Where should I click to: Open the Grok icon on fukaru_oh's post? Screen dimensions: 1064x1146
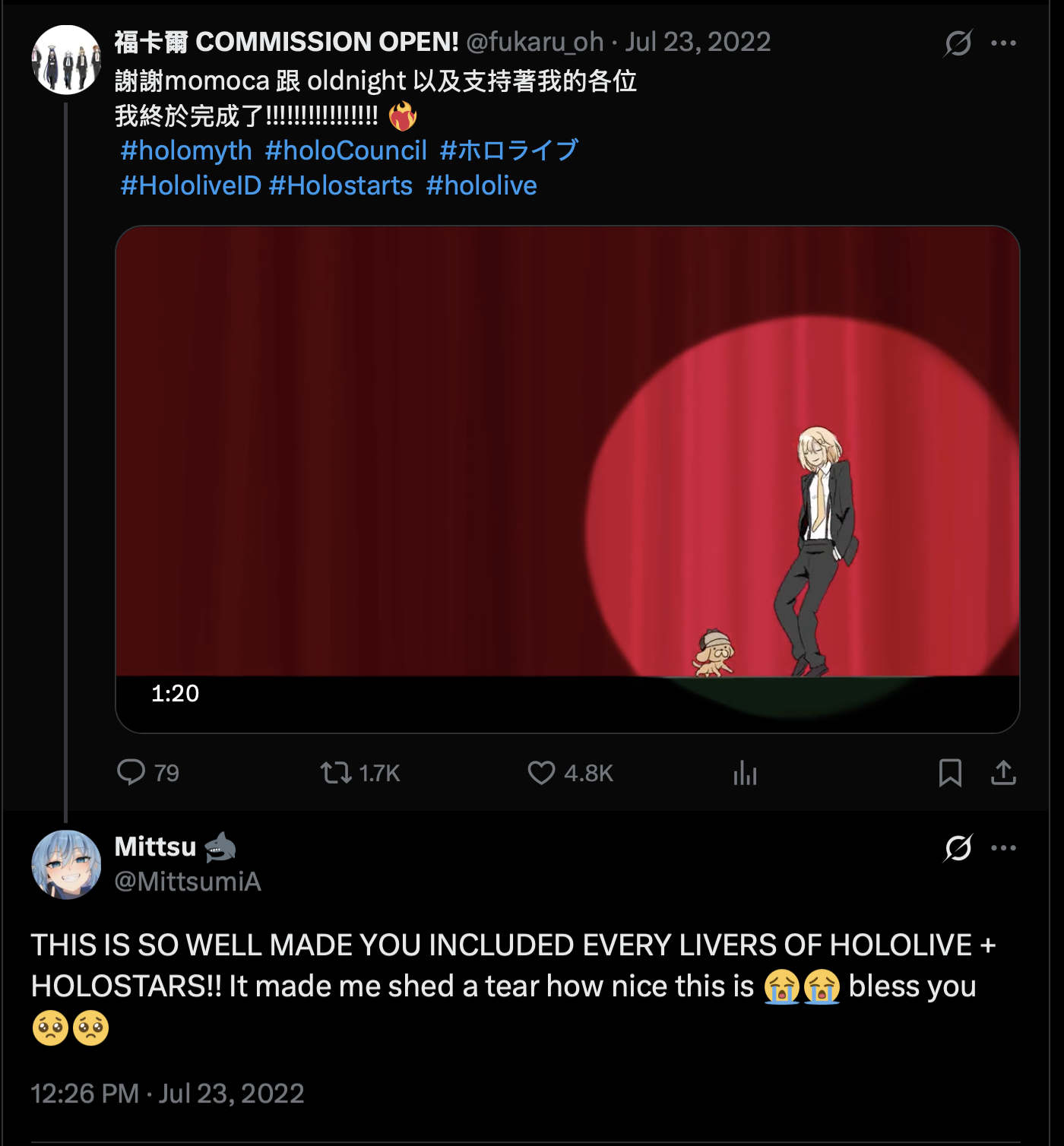(x=958, y=43)
